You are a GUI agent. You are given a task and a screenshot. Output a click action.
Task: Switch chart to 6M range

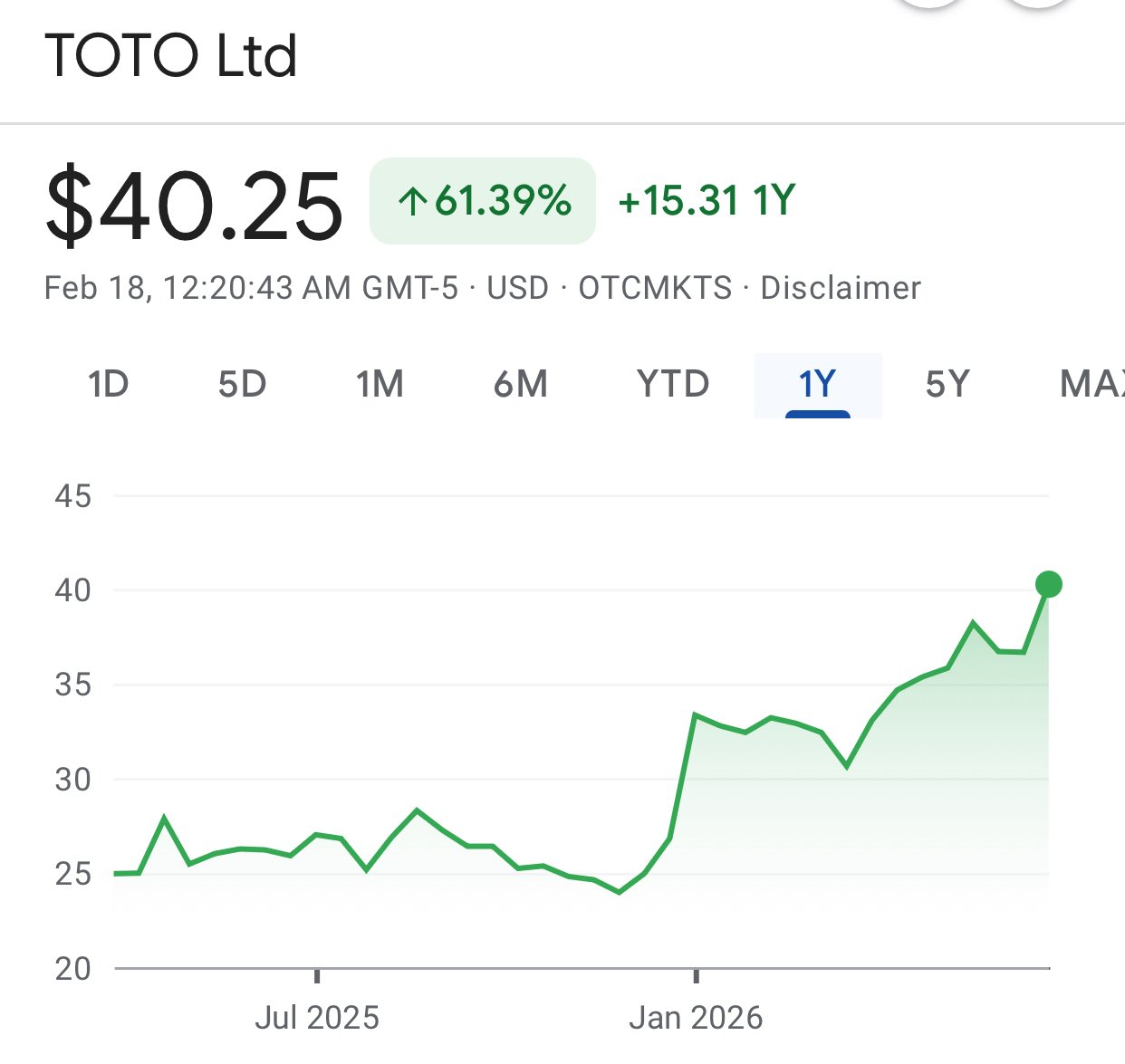521,384
